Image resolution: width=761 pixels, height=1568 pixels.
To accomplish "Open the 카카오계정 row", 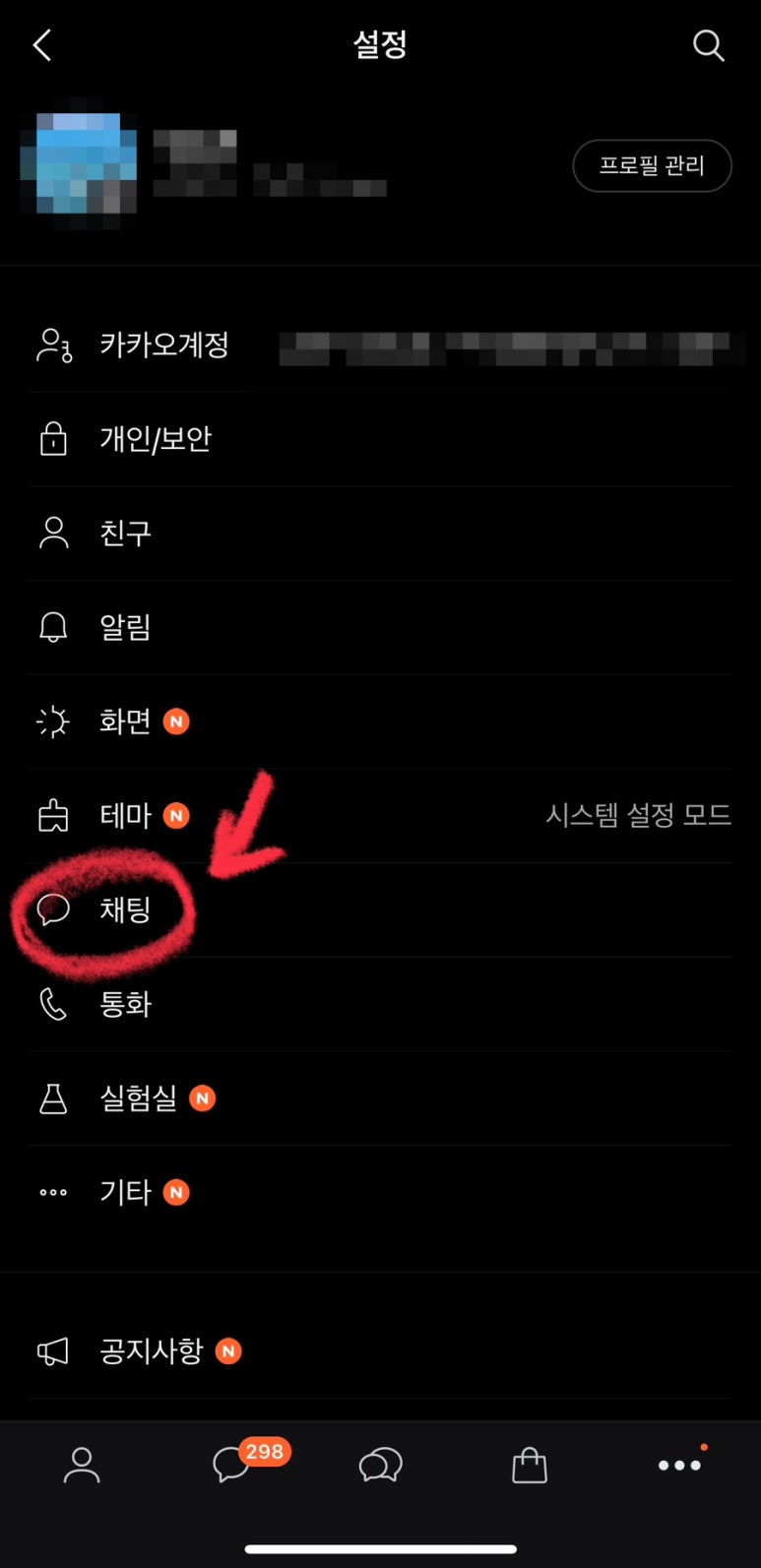I will (x=380, y=345).
